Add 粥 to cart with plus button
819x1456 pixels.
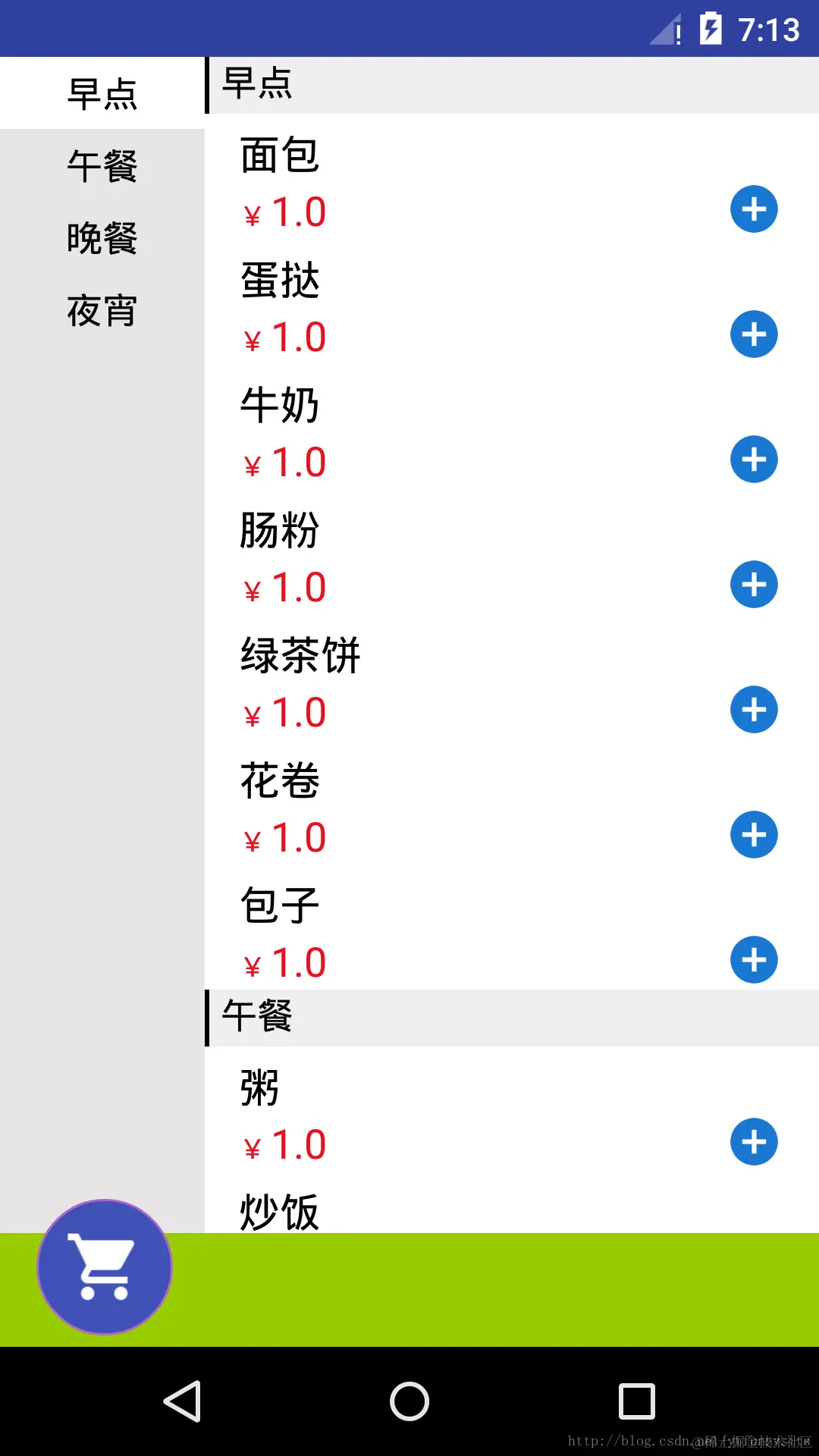point(753,1141)
